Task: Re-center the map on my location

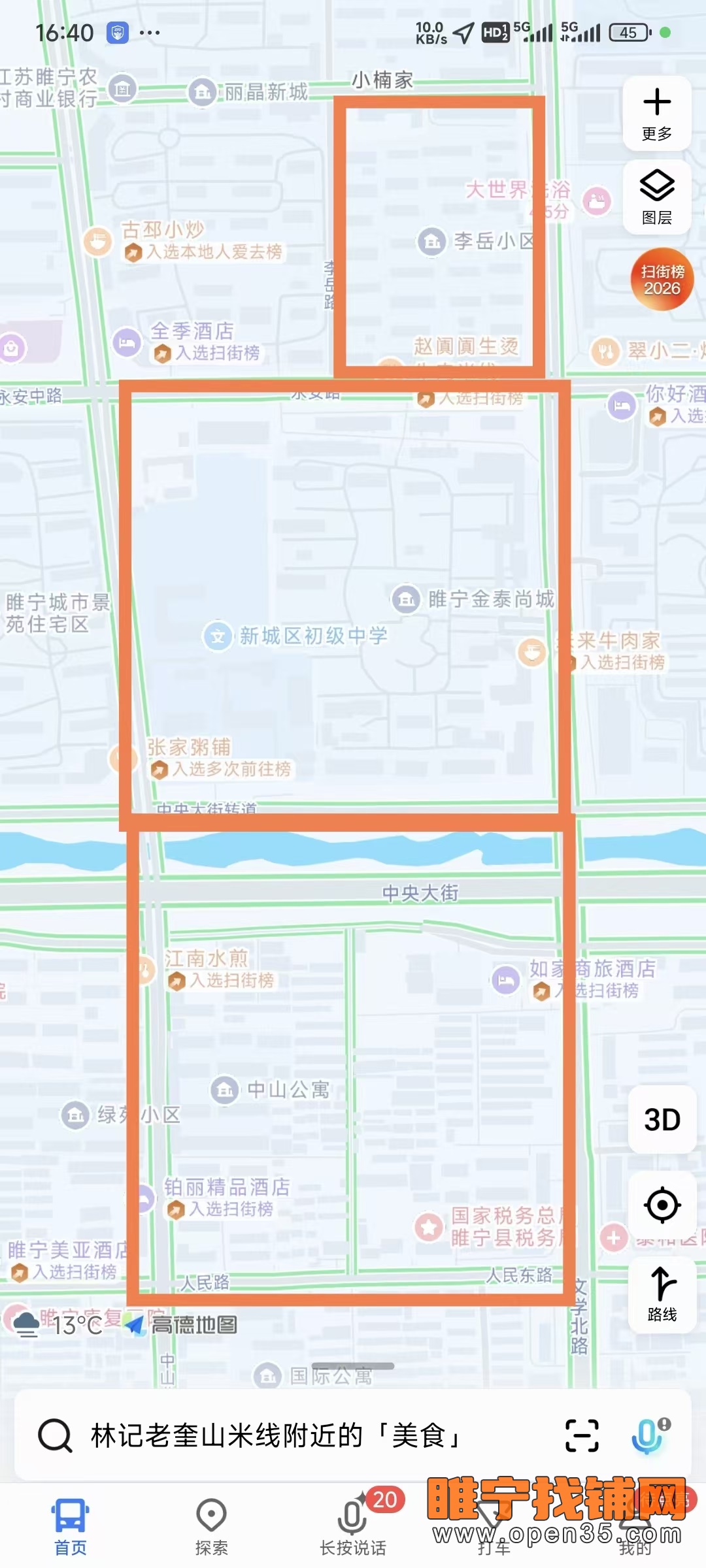Action: click(662, 1205)
